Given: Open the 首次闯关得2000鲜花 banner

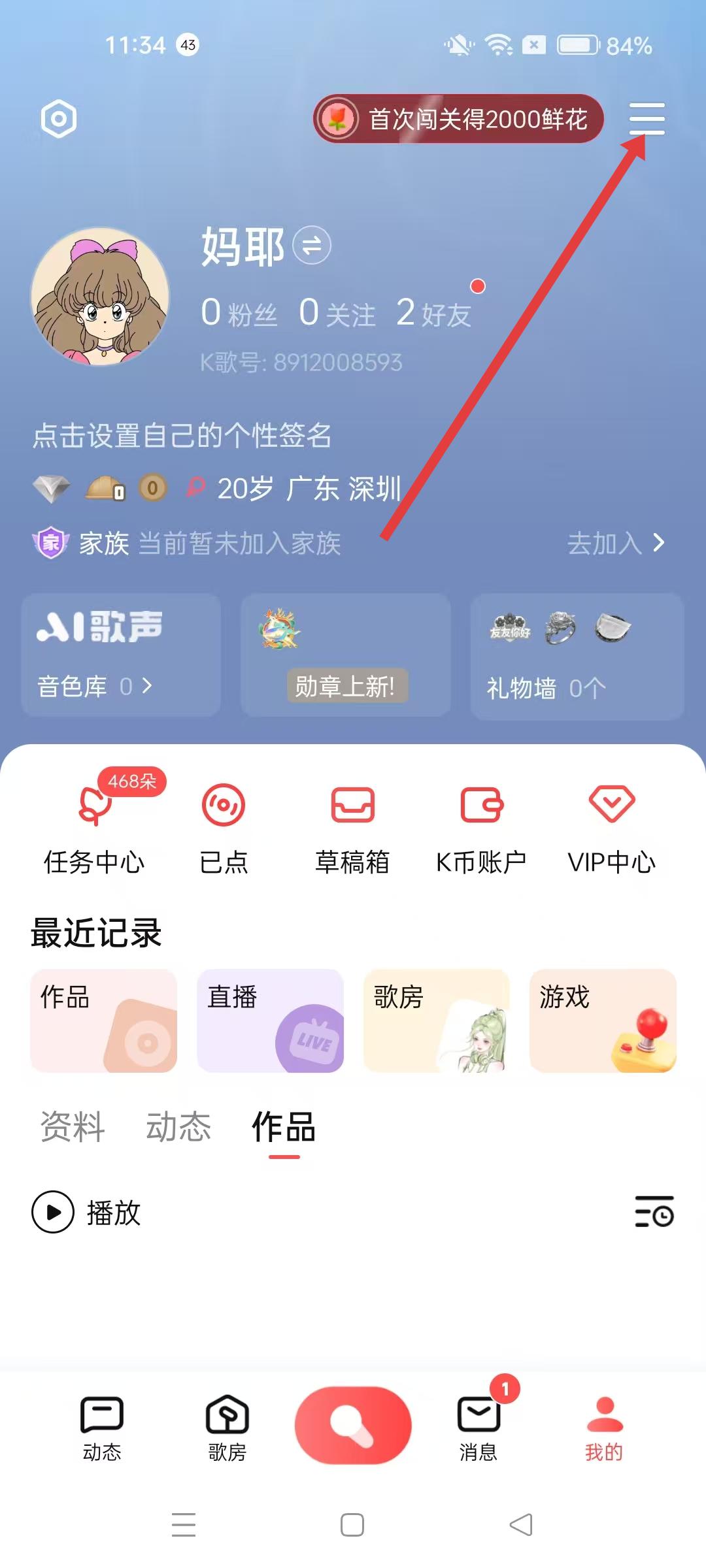Looking at the screenshot, I should point(458,119).
